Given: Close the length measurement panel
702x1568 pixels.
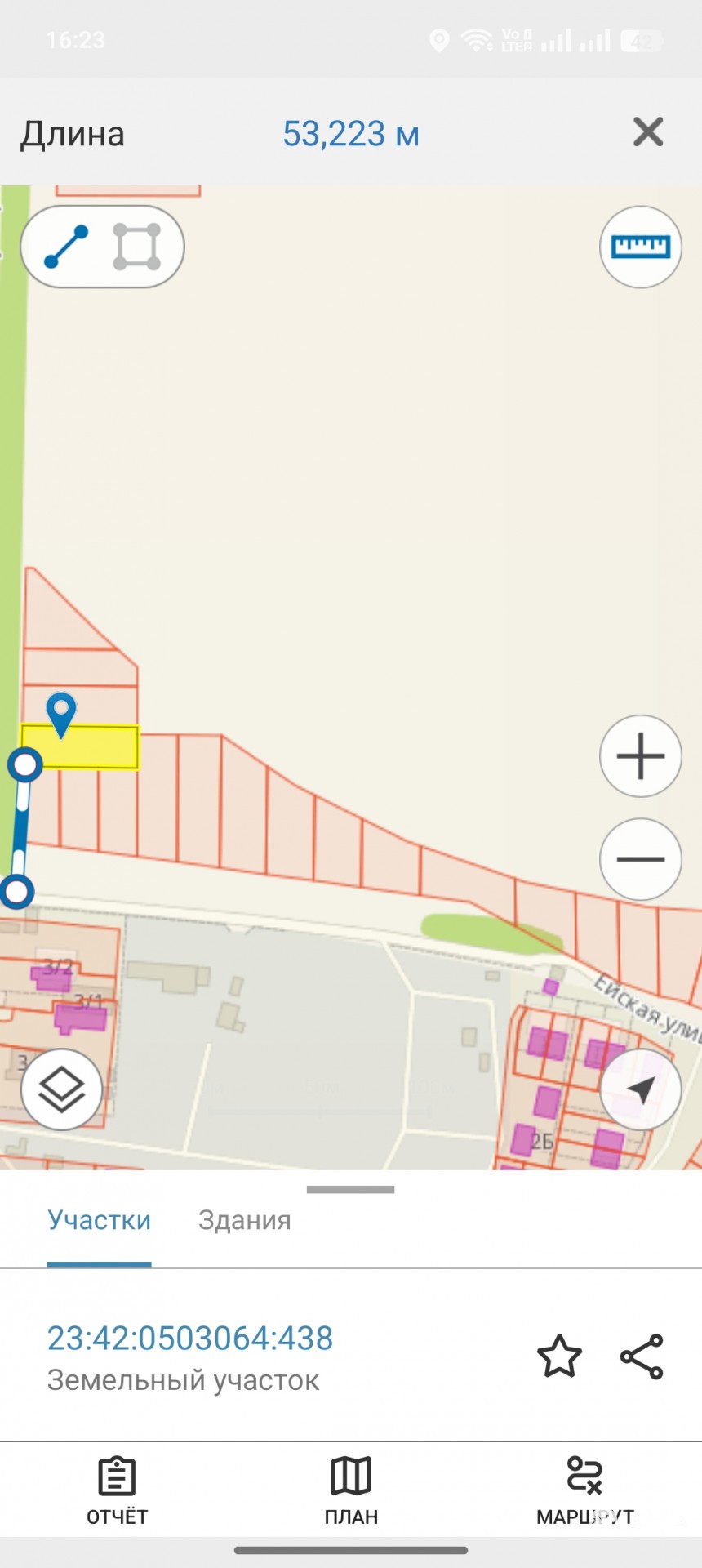Looking at the screenshot, I should click(647, 131).
